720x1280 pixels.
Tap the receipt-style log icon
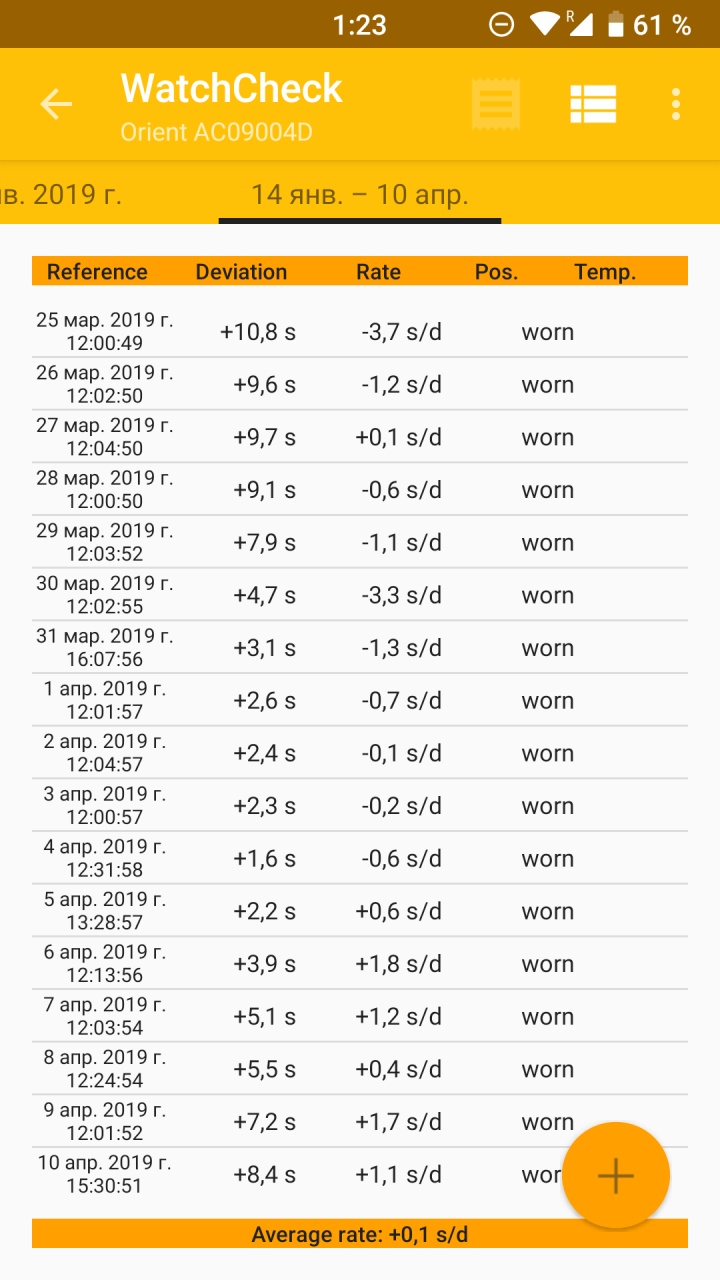click(x=496, y=104)
